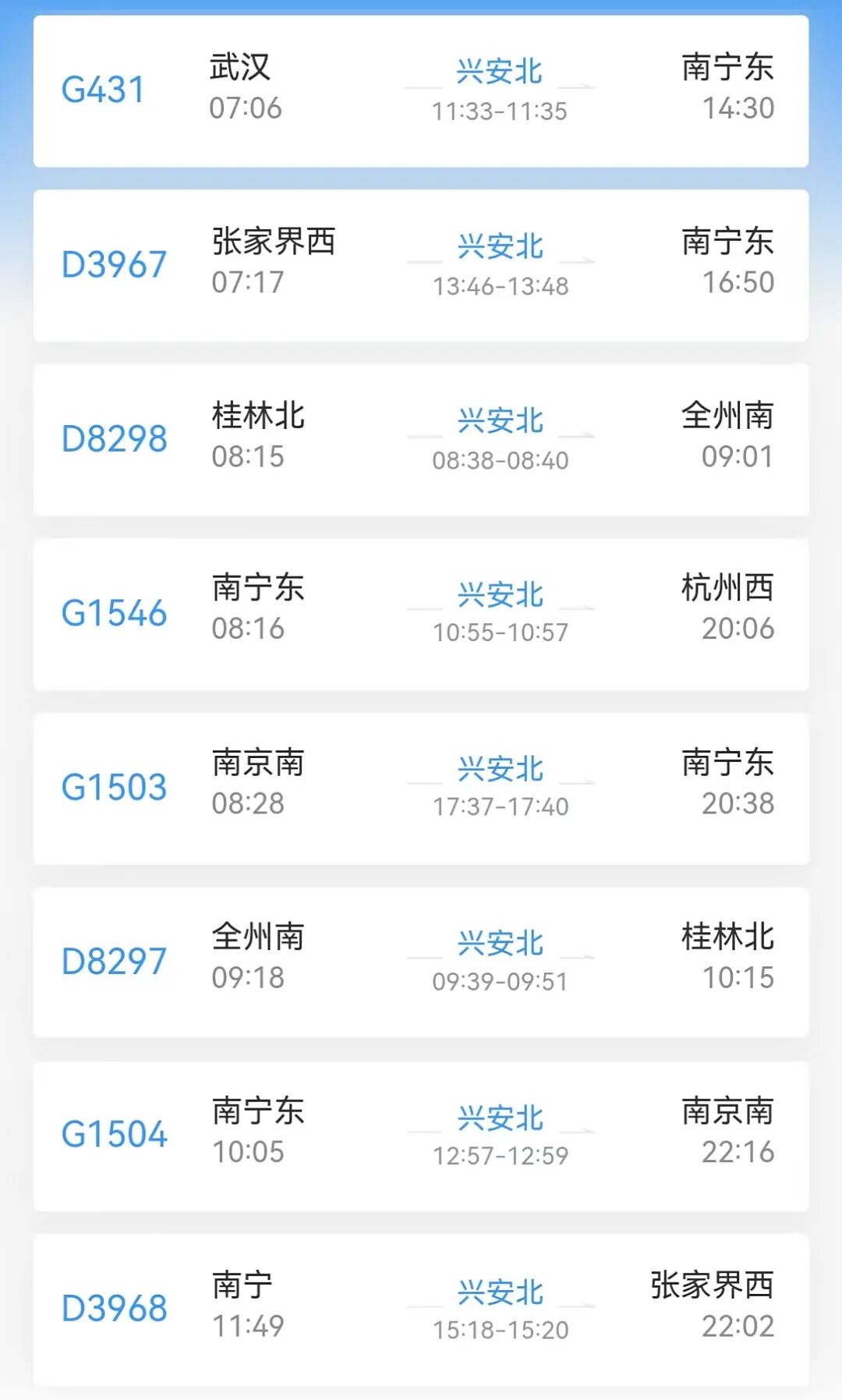The image size is (842, 1400).
Task: View train D3968 from 南宁 to 张家界西
Action: click(421, 1309)
